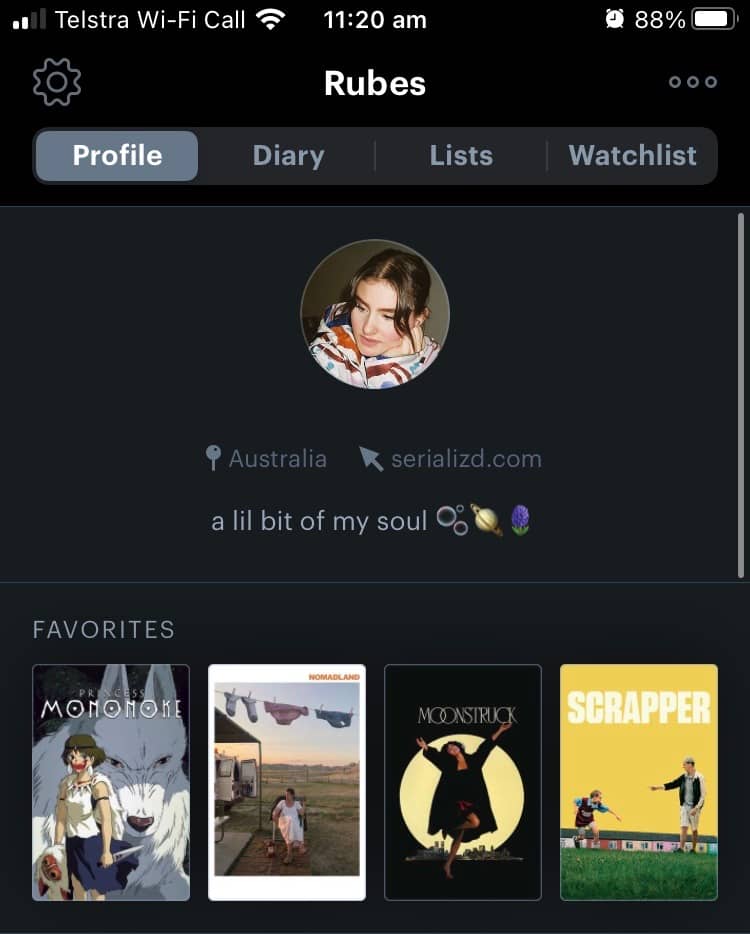Open the Princess Mononoke poster
This screenshot has height=934, width=750.
coord(111,782)
